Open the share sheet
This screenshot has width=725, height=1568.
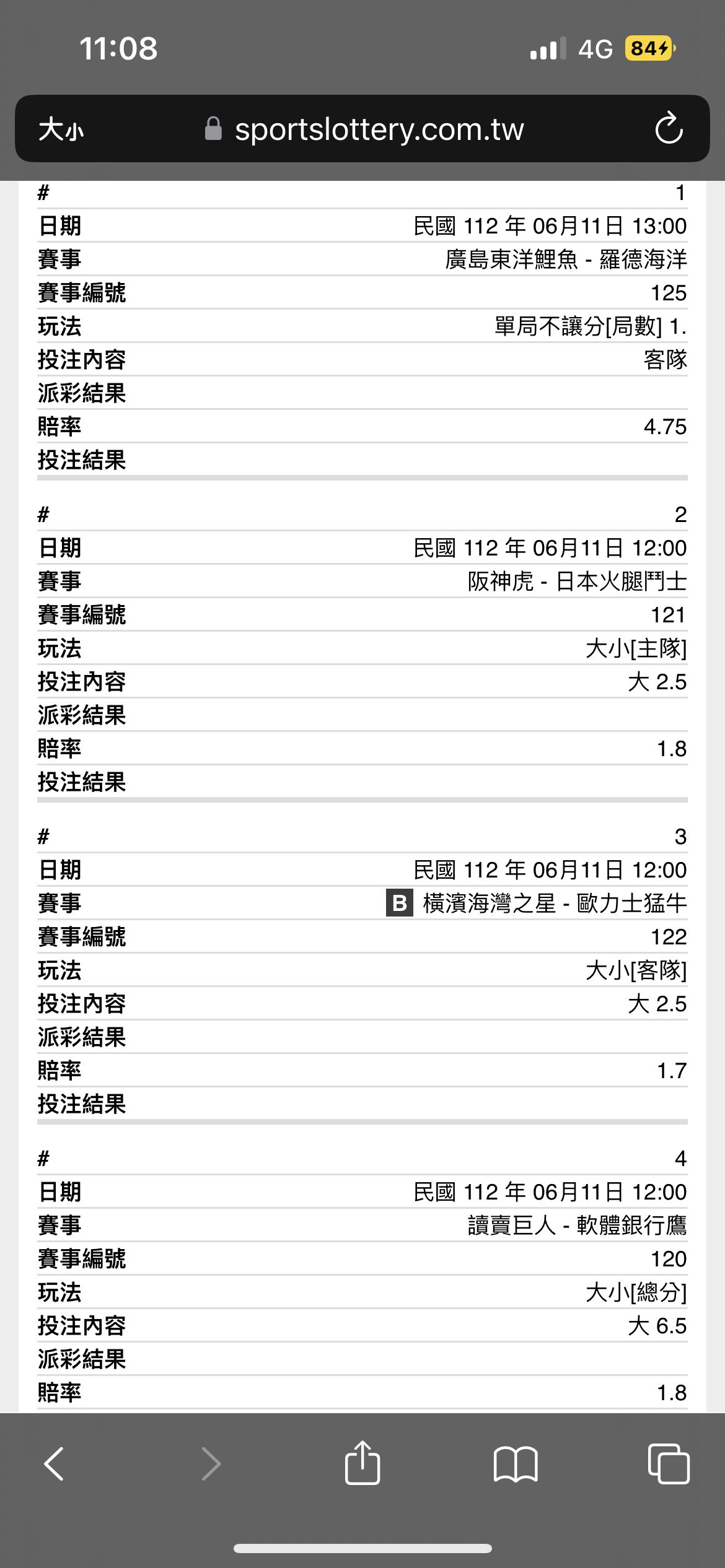click(362, 1462)
